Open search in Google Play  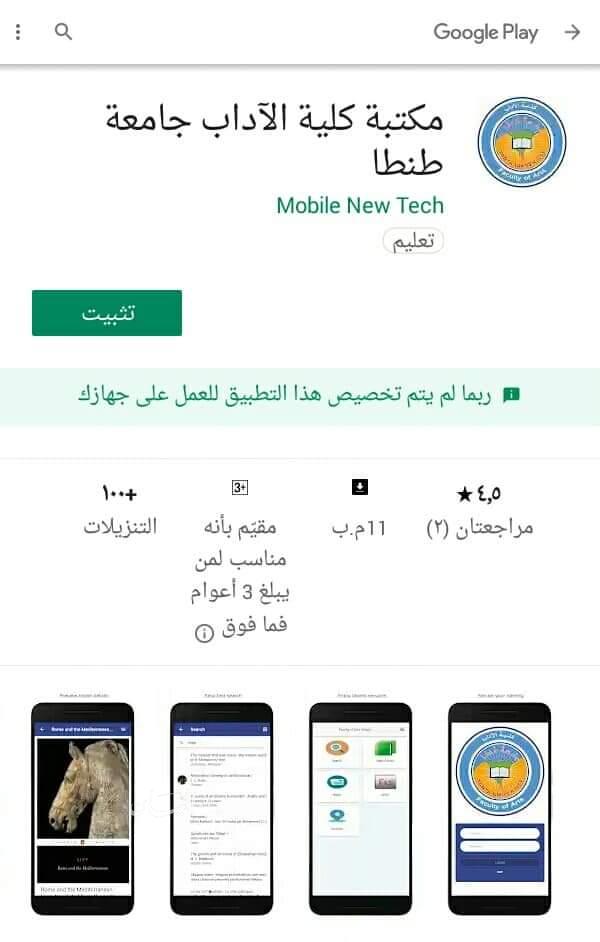(x=63, y=32)
